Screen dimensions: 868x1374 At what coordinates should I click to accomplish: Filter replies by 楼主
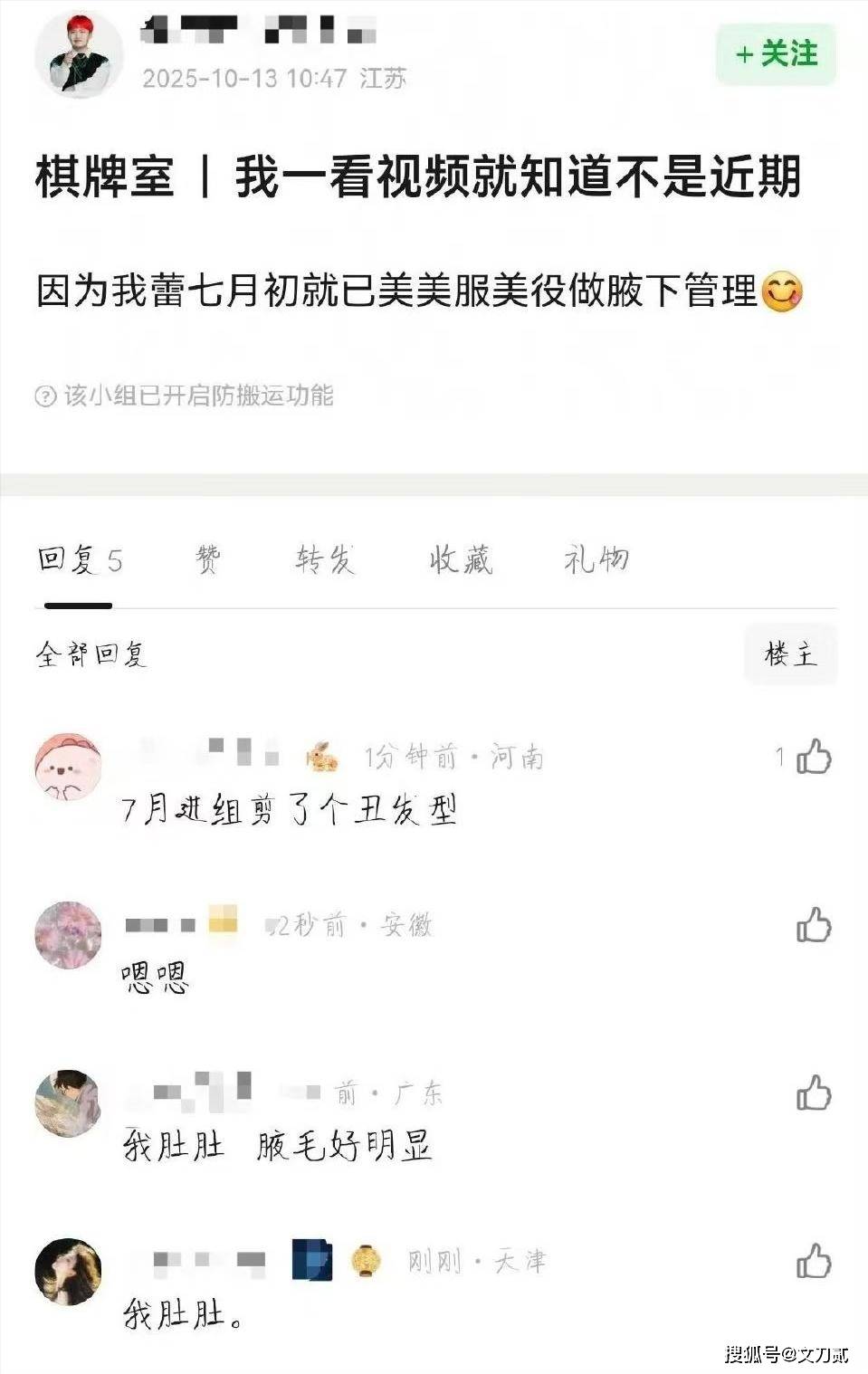click(x=790, y=654)
